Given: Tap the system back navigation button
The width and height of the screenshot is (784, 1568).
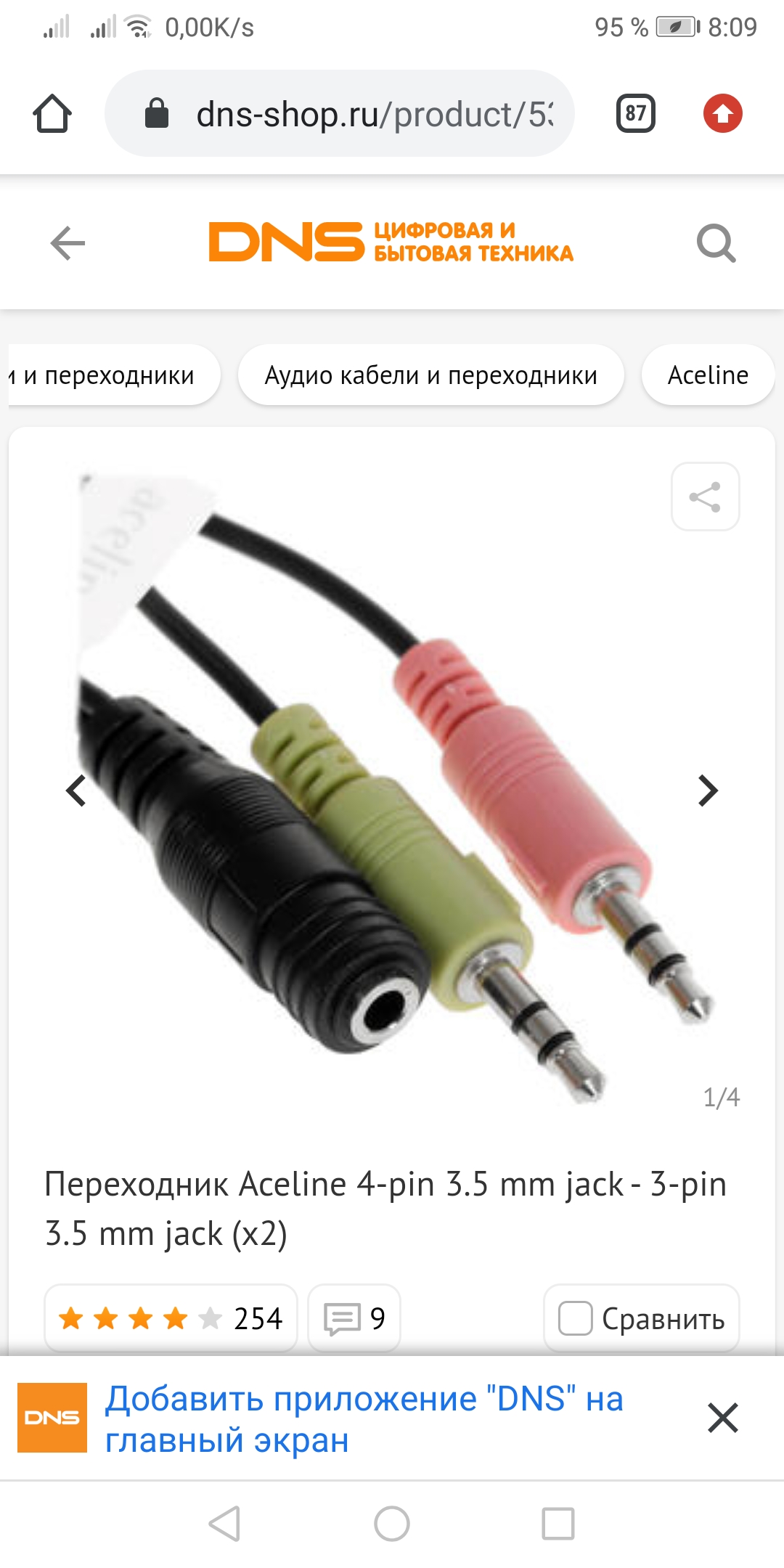Looking at the screenshot, I should (x=224, y=1524).
